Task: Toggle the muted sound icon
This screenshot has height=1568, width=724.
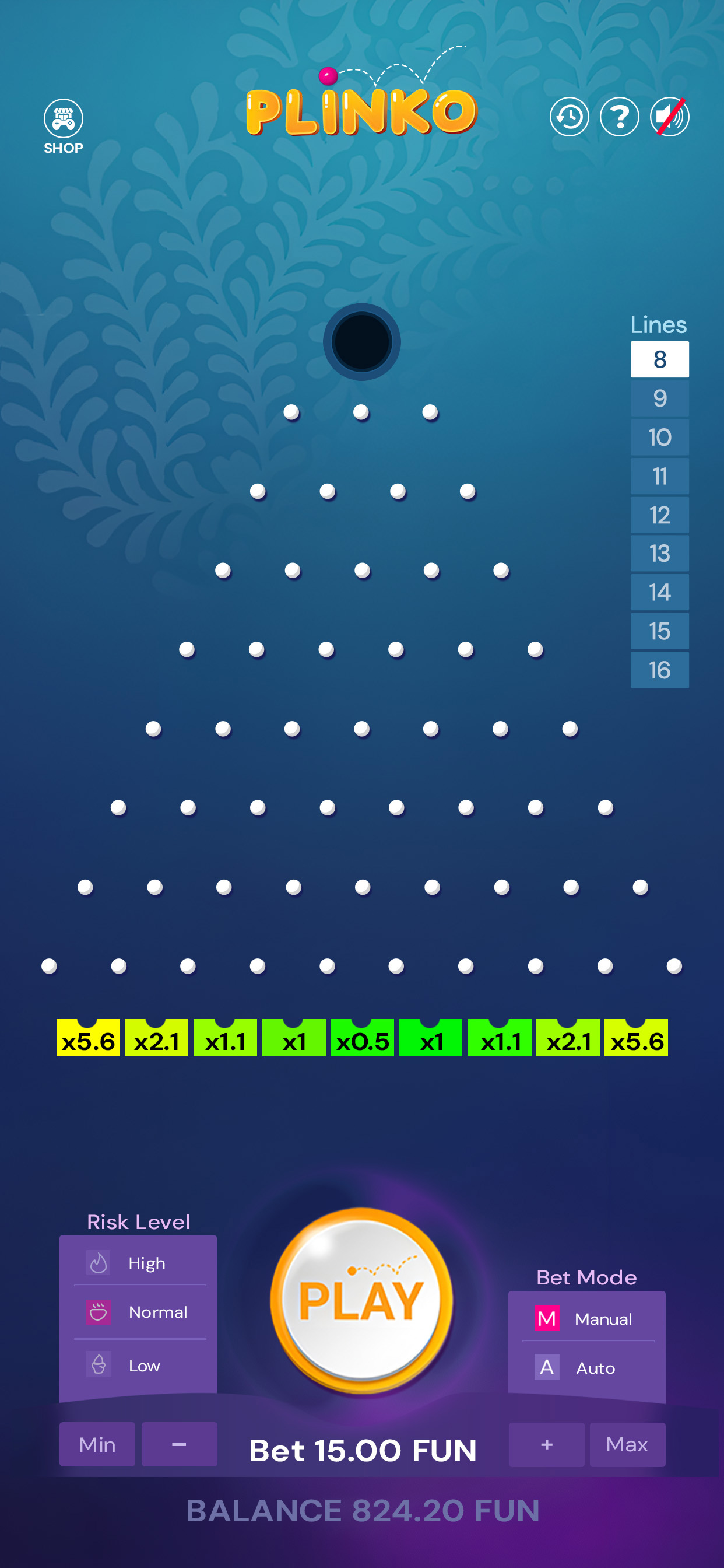Action: [x=669, y=117]
